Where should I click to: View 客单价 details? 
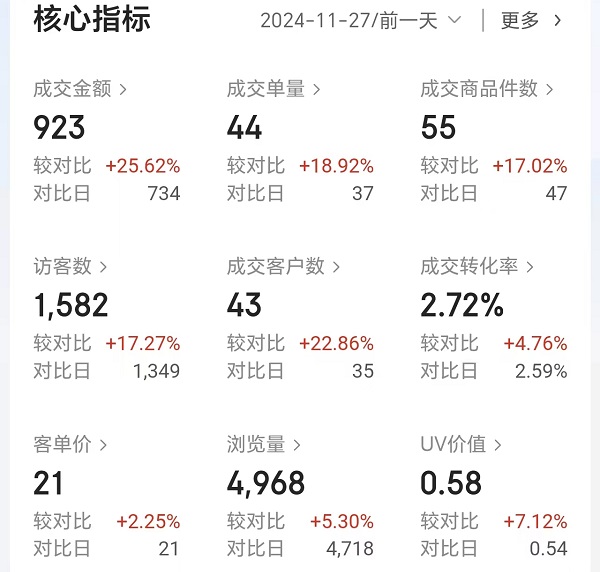click(70, 444)
